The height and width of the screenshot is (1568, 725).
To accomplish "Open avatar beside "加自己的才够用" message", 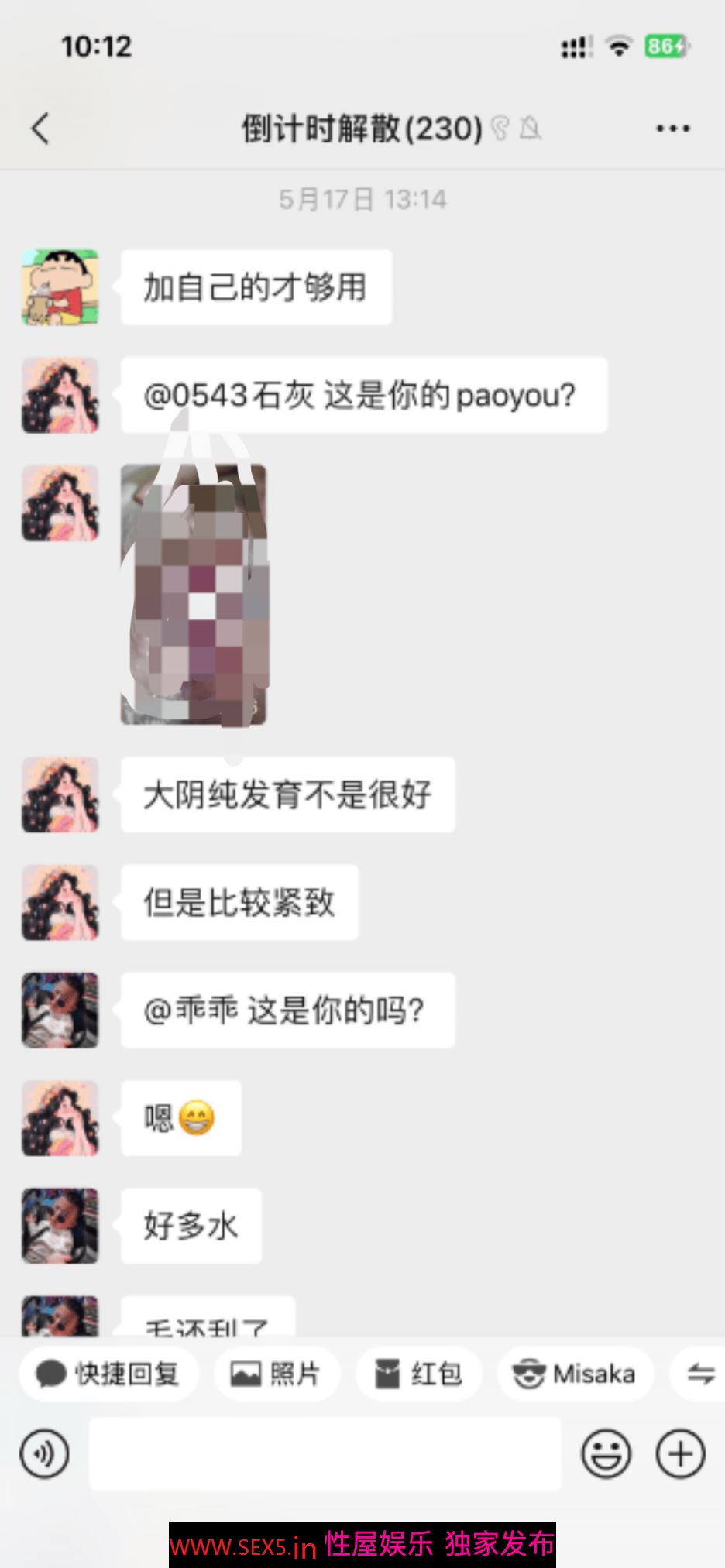I will 60,287.
